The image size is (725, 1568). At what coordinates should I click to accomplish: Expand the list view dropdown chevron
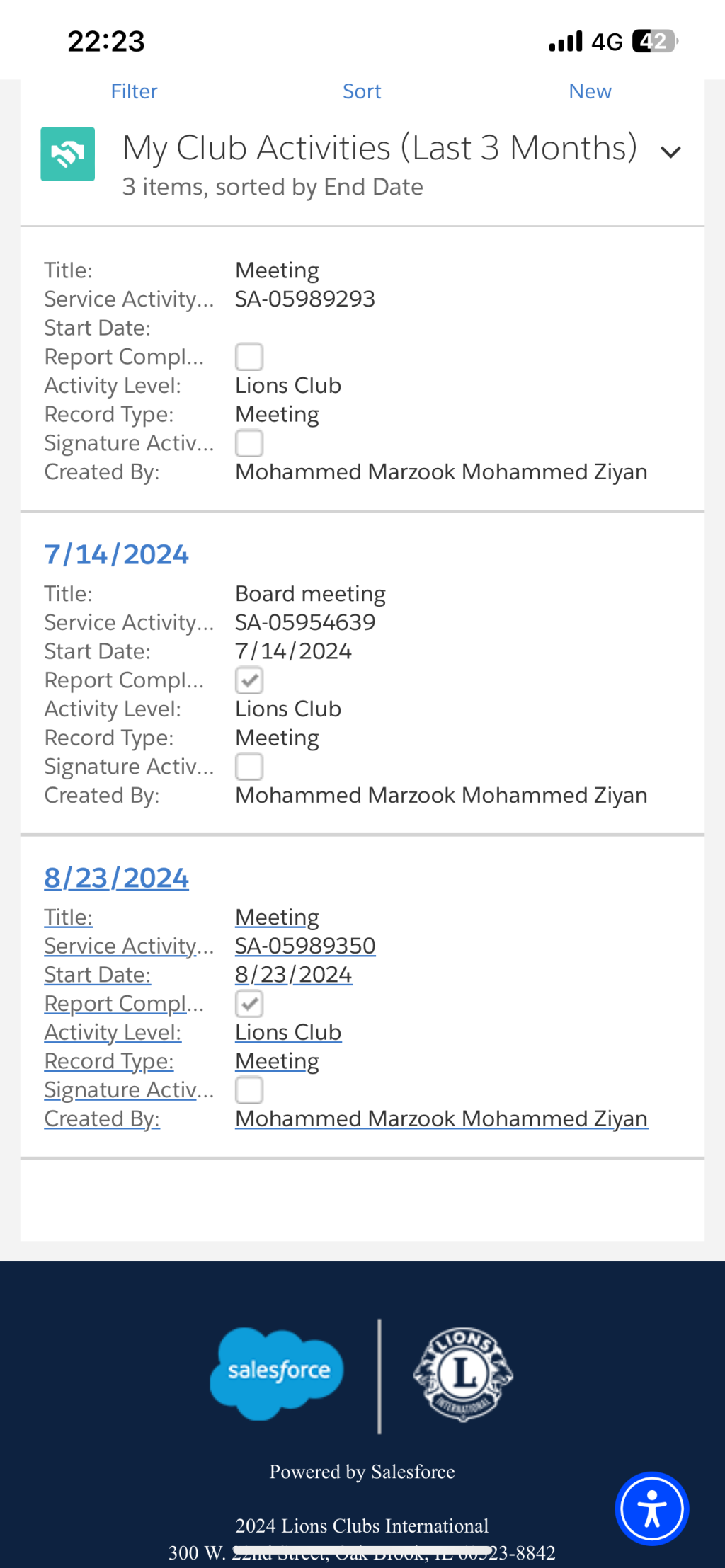(x=670, y=151)
